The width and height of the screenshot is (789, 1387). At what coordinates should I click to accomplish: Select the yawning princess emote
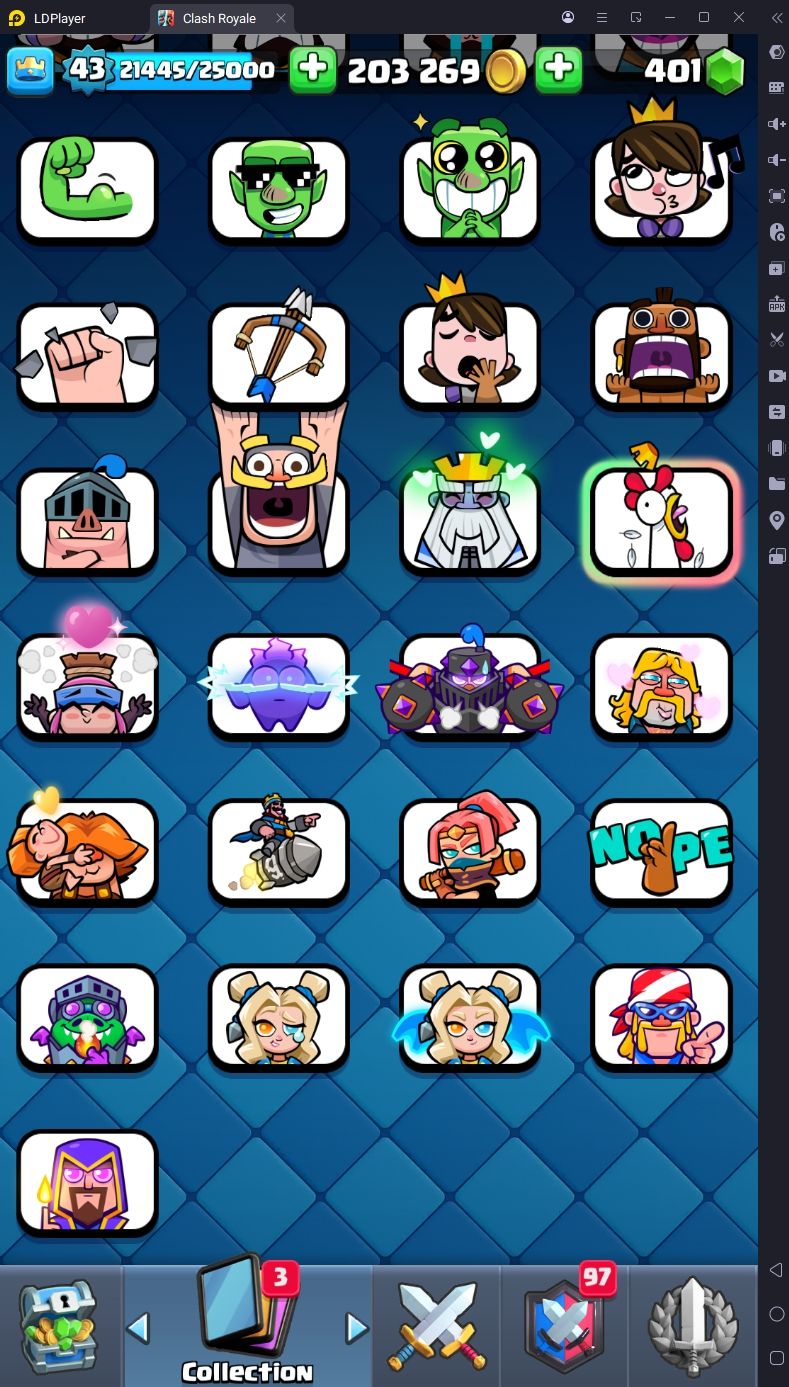click(470, 354)
